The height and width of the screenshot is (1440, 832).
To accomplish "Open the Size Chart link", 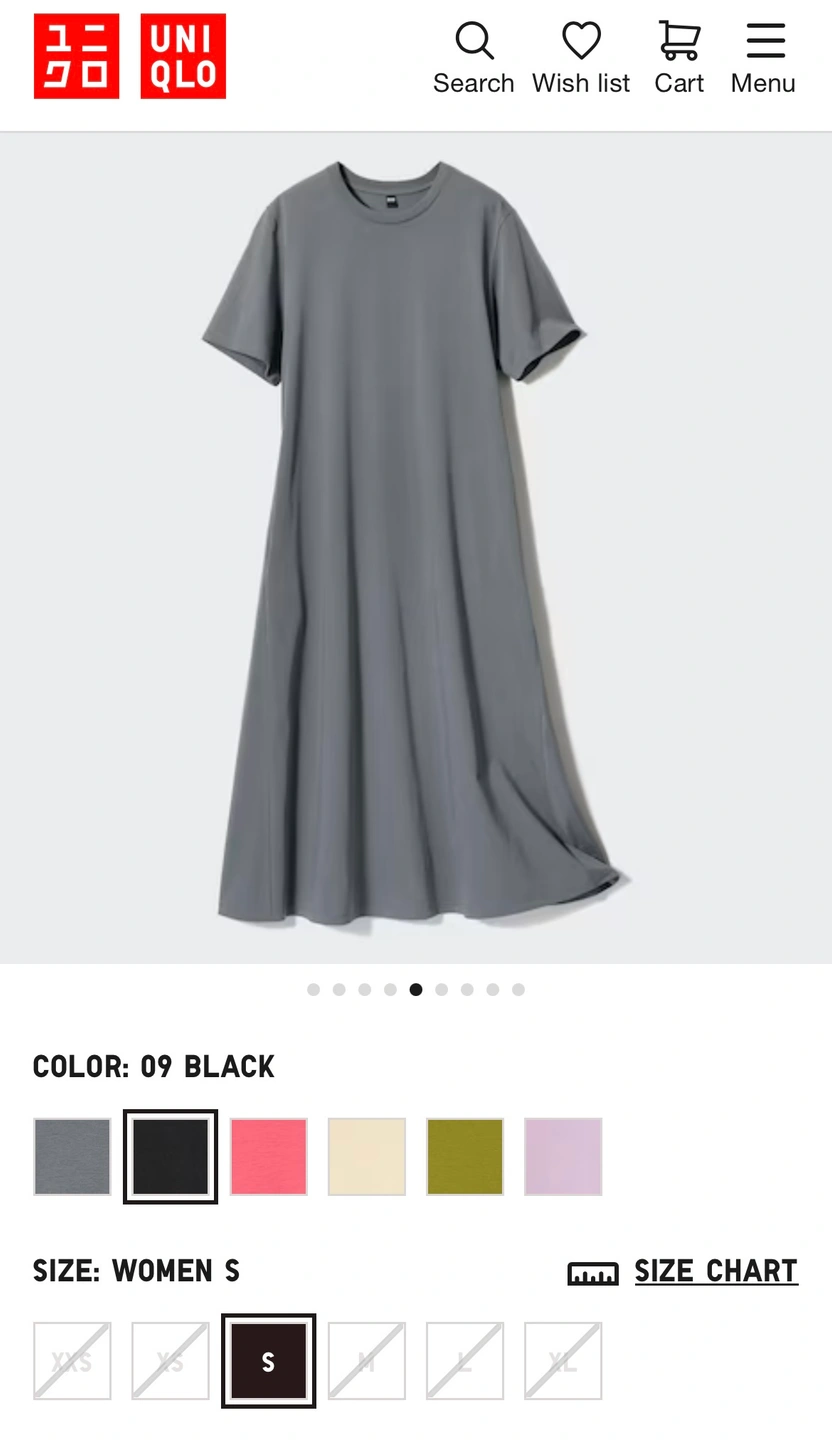I will pyautogui.click(x=715, y=1271).
